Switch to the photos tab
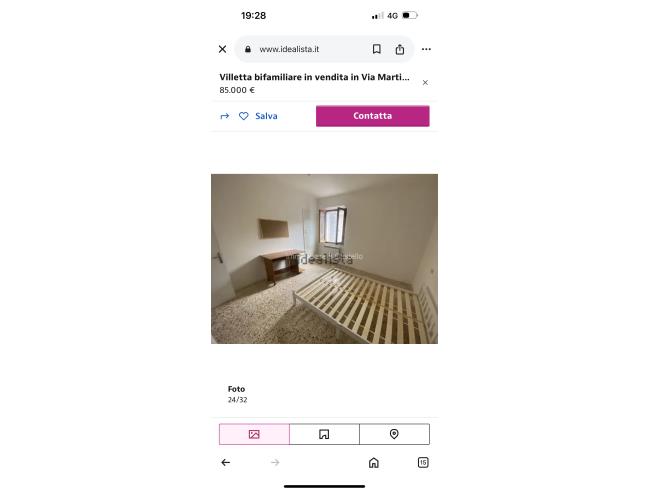 (x=254, y=434)
